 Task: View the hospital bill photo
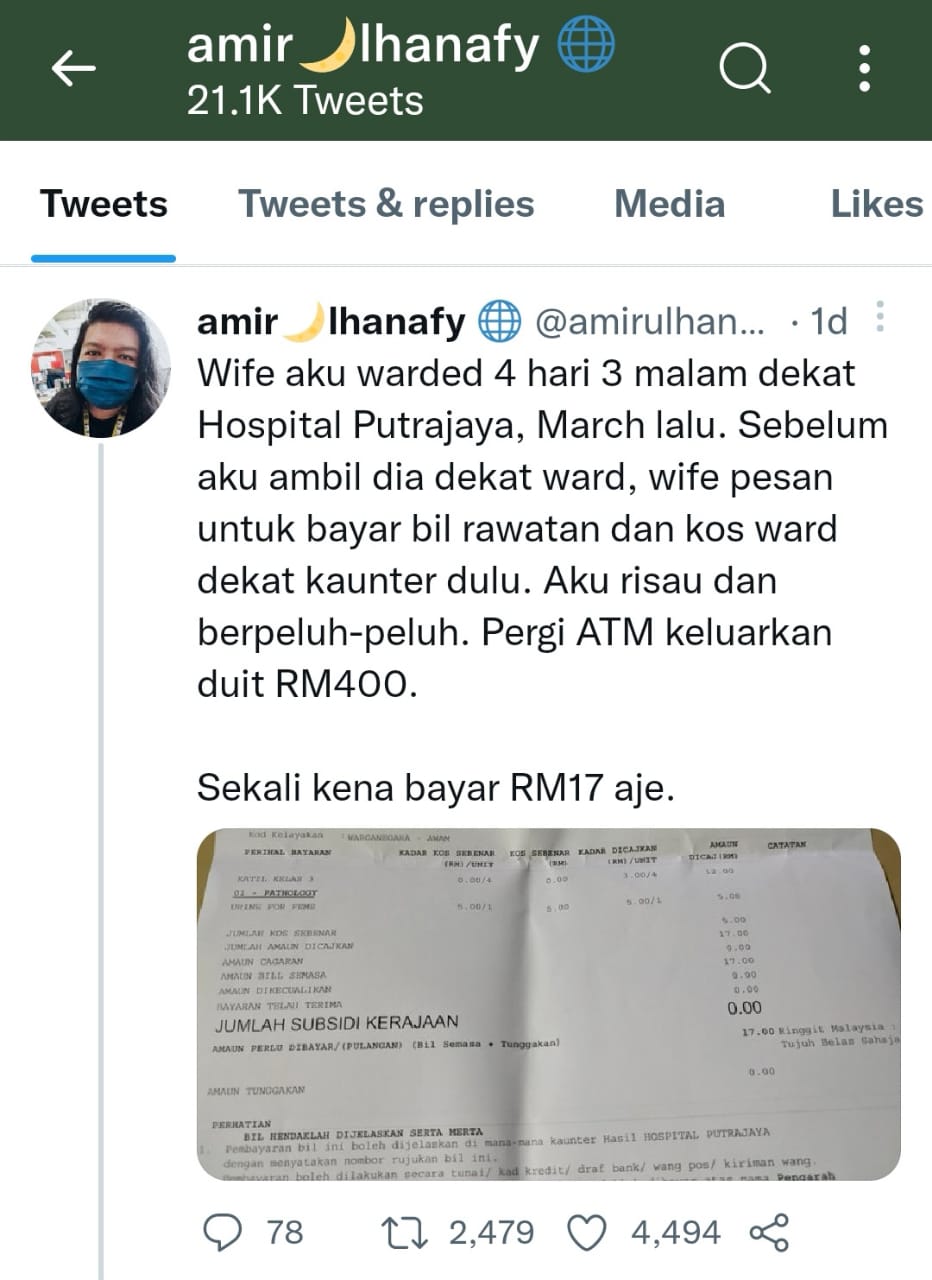tap(548, 1004)
